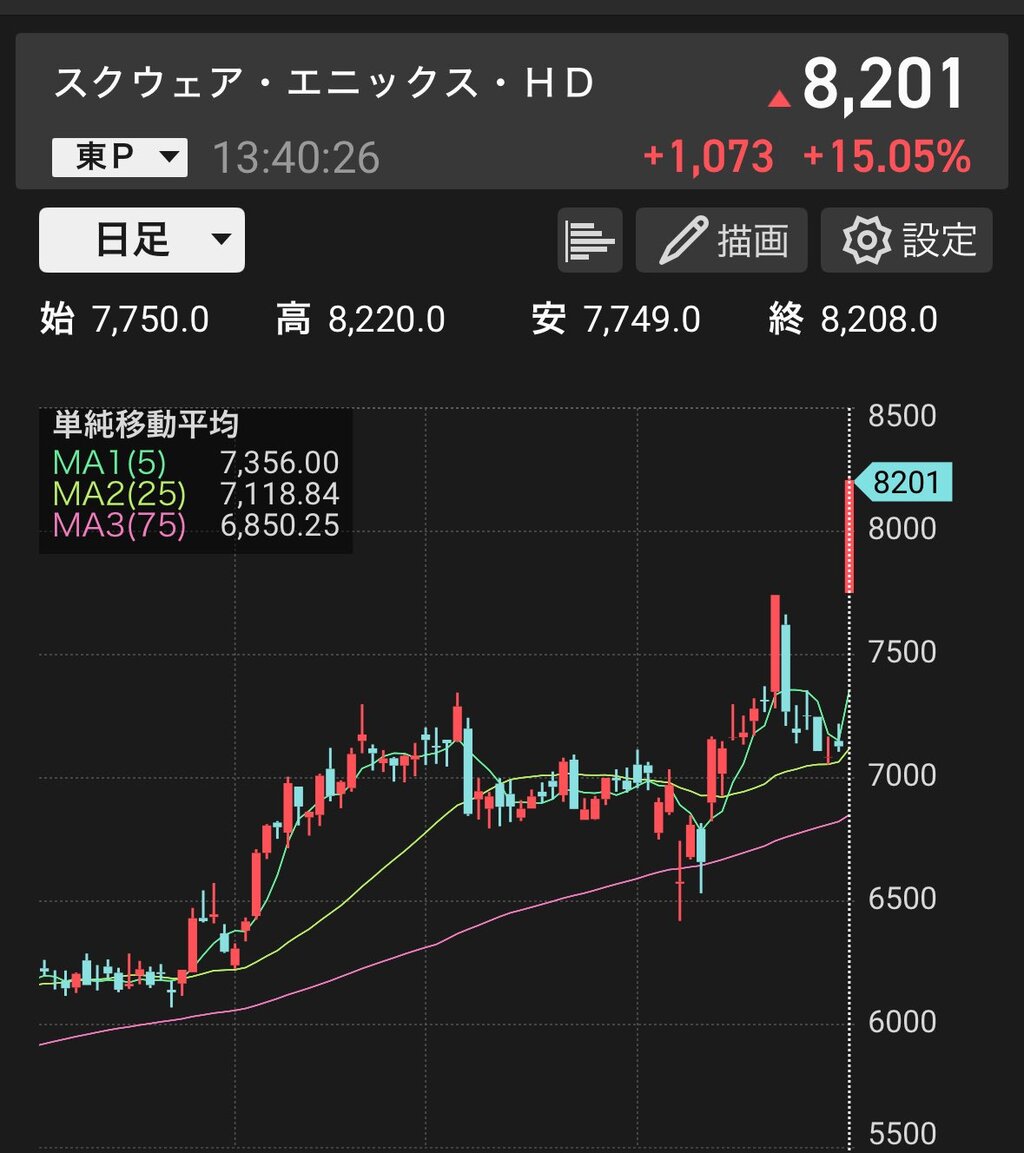
Task: Open the 東P market dropdown
Action: pos(120,157)
